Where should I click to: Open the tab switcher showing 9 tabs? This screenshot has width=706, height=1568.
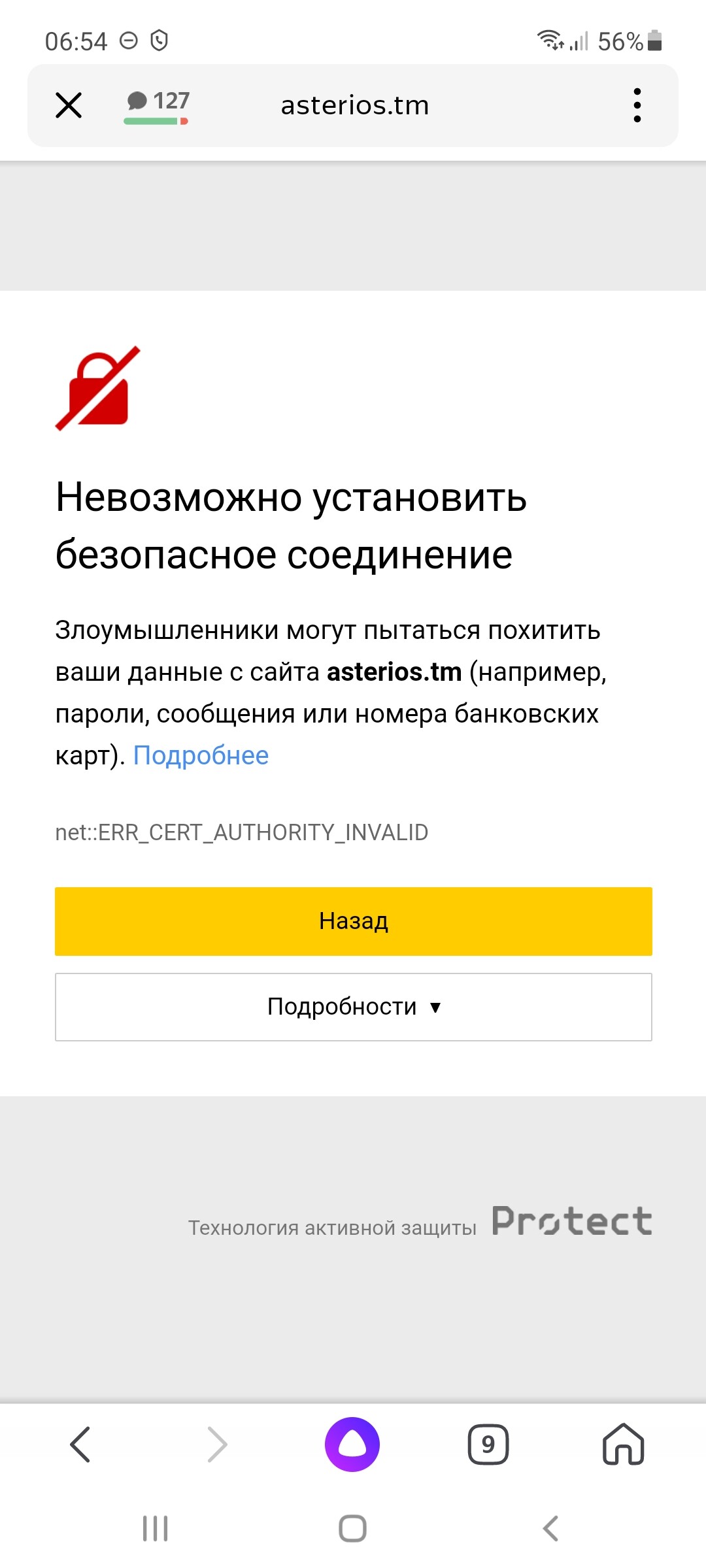pyautogui.click(x=488, y=1444)
